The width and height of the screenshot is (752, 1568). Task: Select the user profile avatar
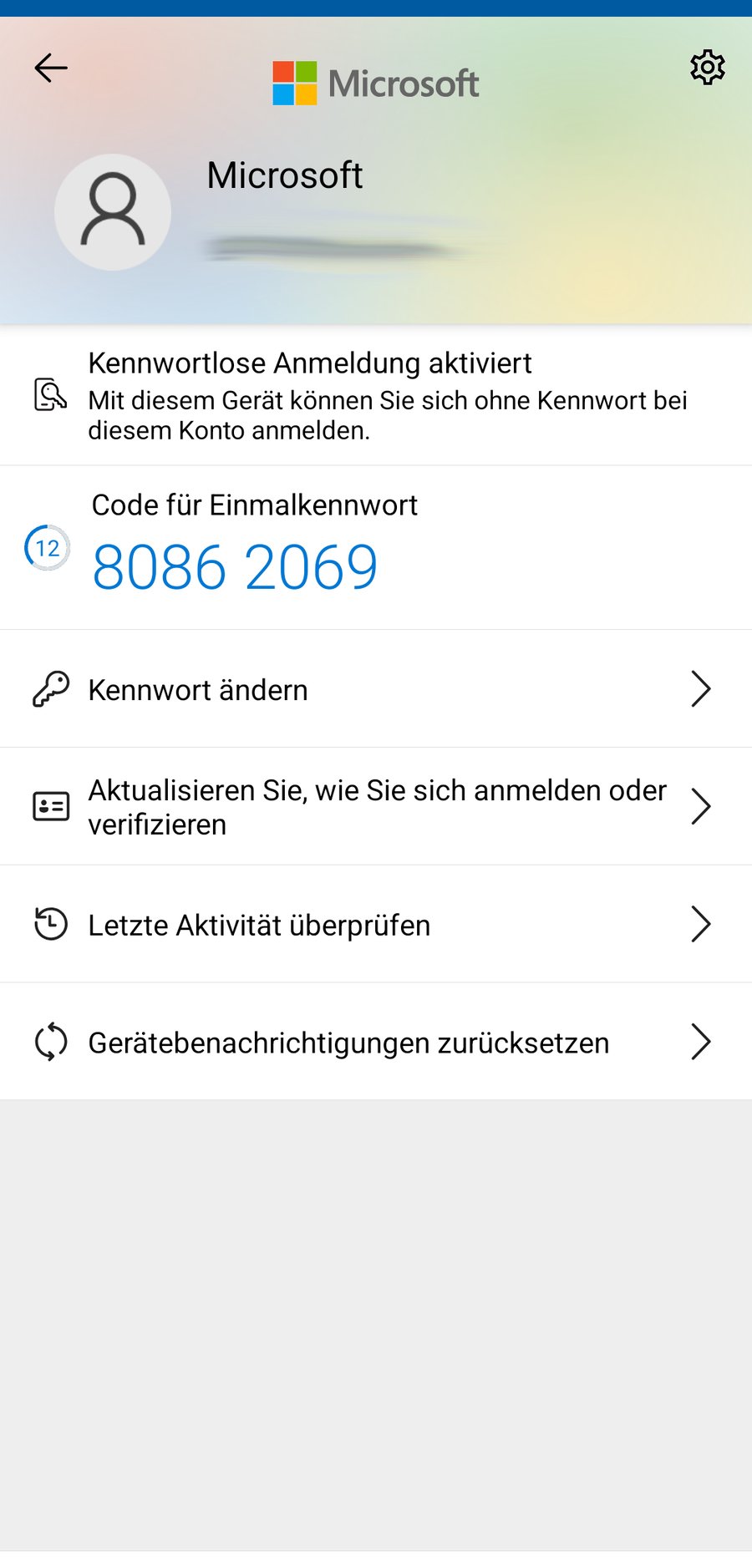click(x=113, y=211)
